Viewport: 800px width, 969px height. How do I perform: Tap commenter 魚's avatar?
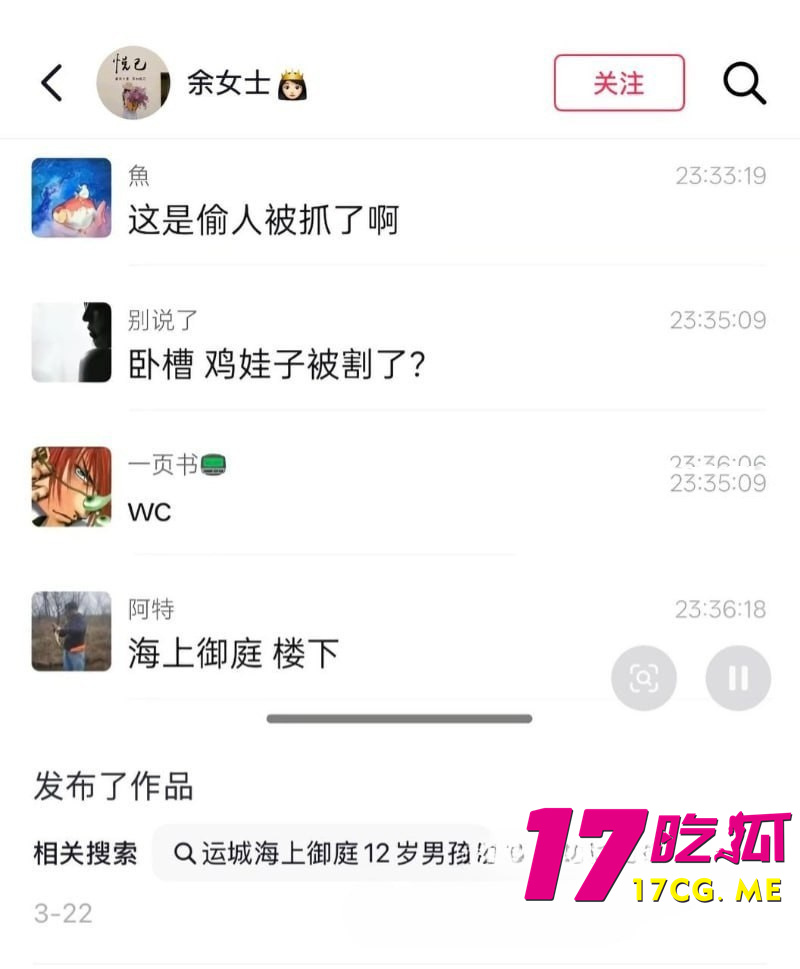tap(71, 198)
